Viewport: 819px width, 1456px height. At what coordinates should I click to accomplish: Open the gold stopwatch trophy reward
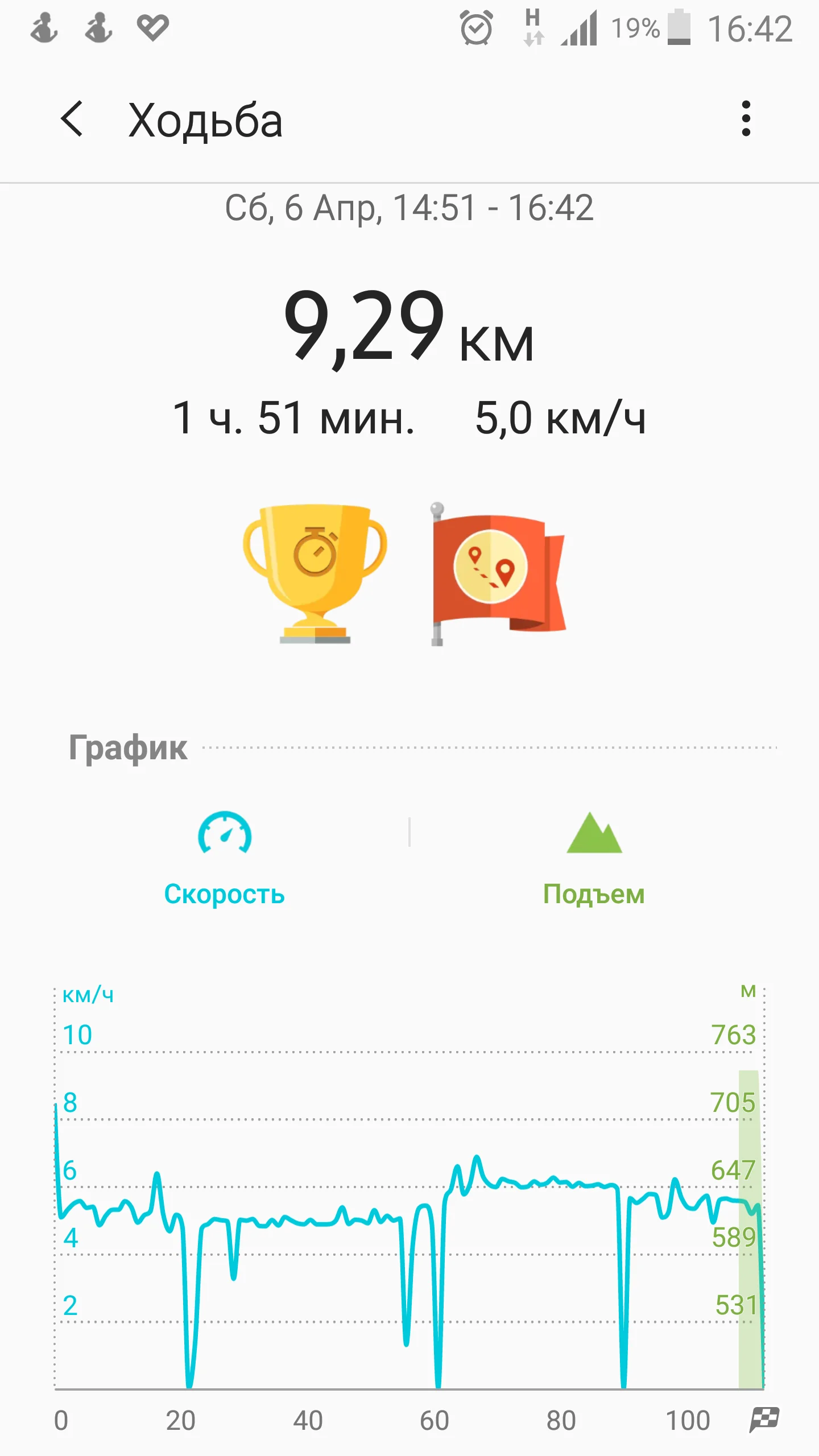(315, 573)
